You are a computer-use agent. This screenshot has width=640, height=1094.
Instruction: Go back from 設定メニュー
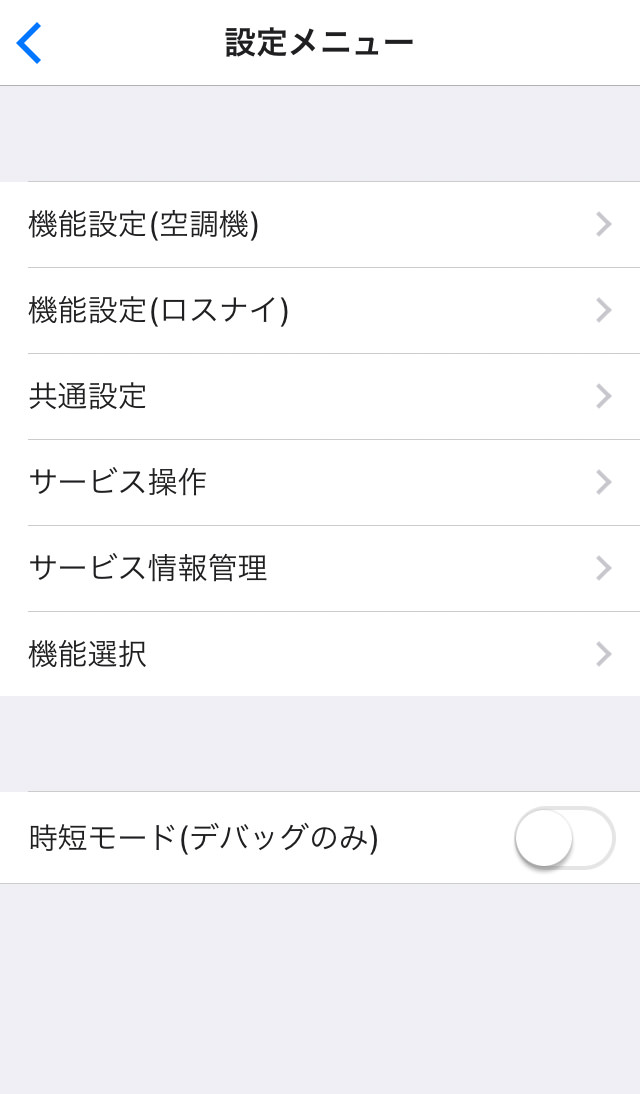tap(29, 43)
